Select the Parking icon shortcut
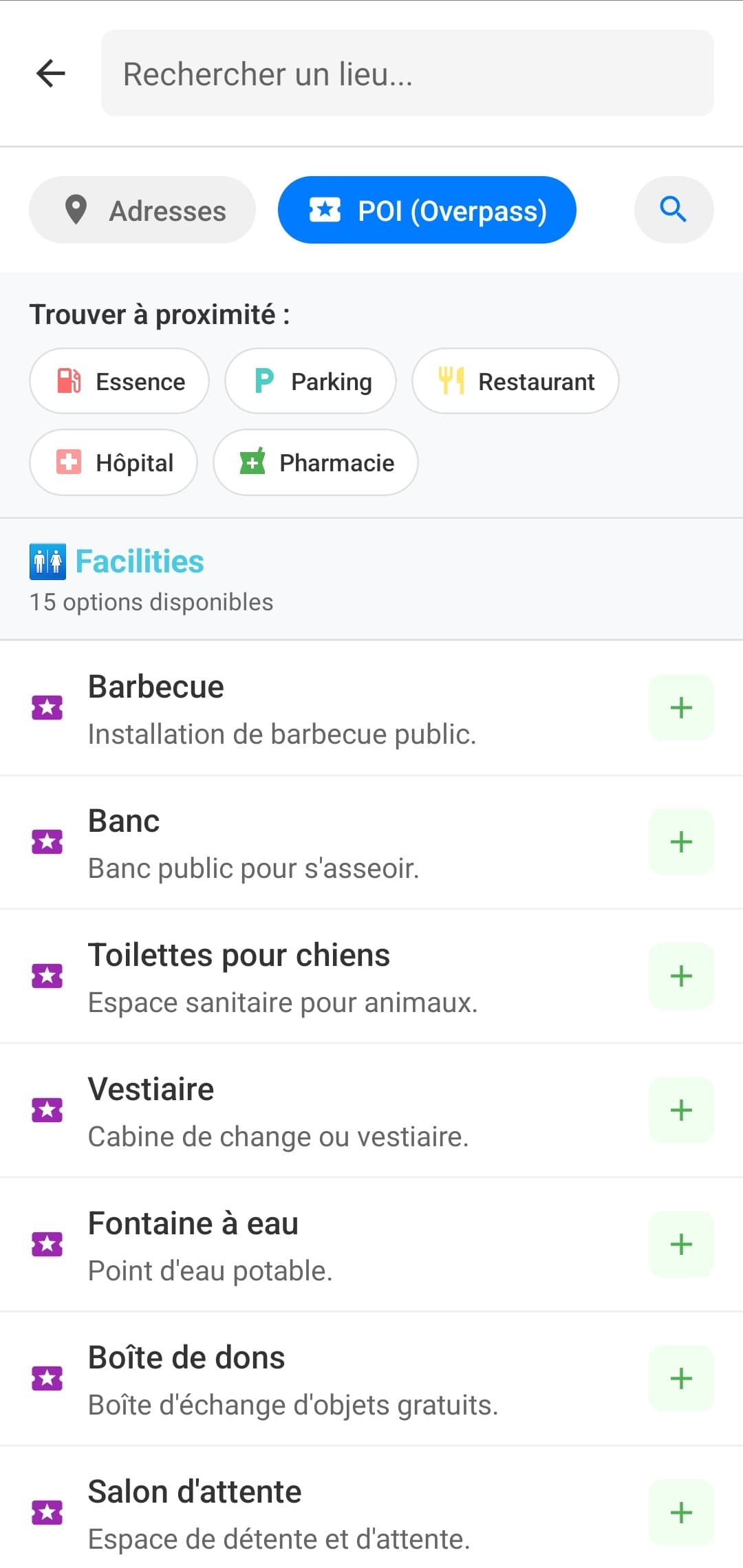Image resolution: width=743 pixels, height=1568 pixels. [x=263, y=380]
